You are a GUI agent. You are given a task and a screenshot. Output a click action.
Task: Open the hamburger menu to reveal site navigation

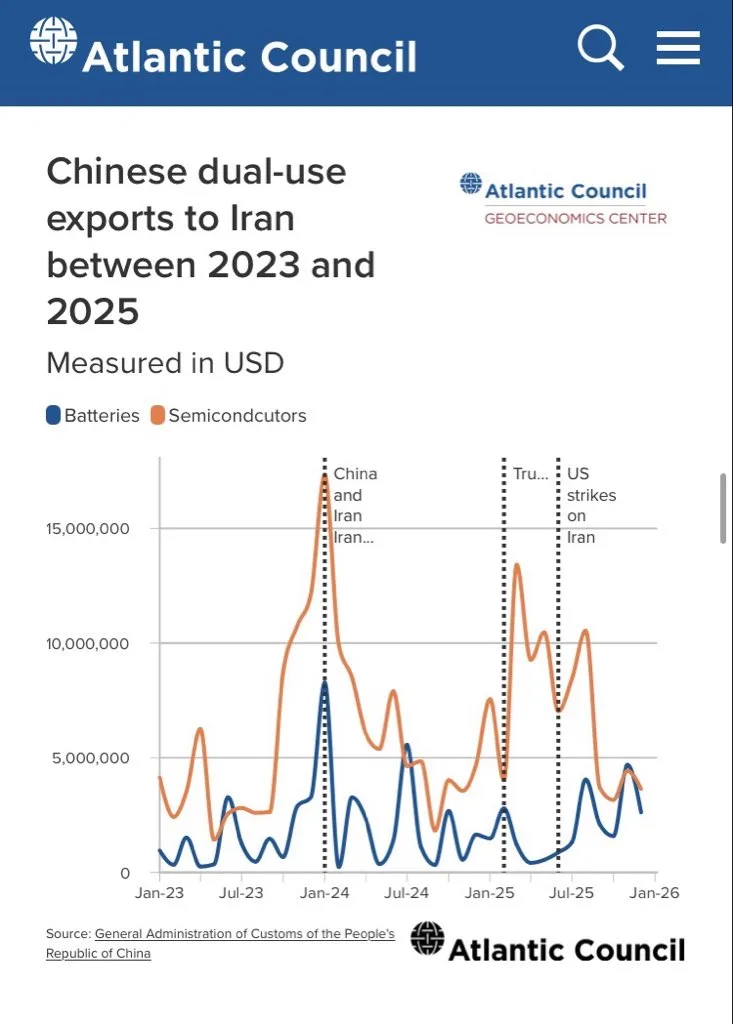[677, 47]
